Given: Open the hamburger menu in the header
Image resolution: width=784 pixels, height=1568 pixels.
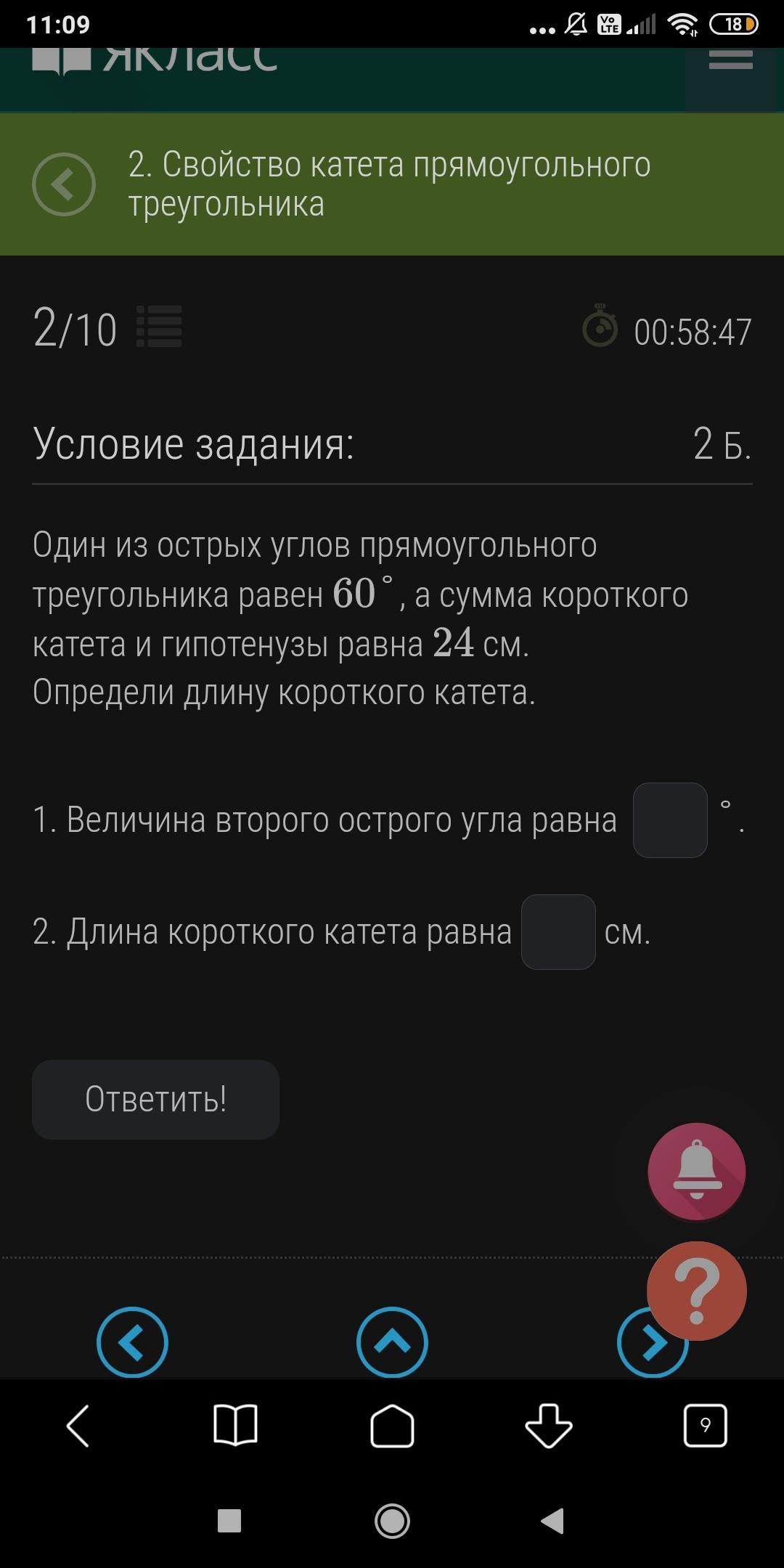Looking at the screenshot, I should coord(730,60).
